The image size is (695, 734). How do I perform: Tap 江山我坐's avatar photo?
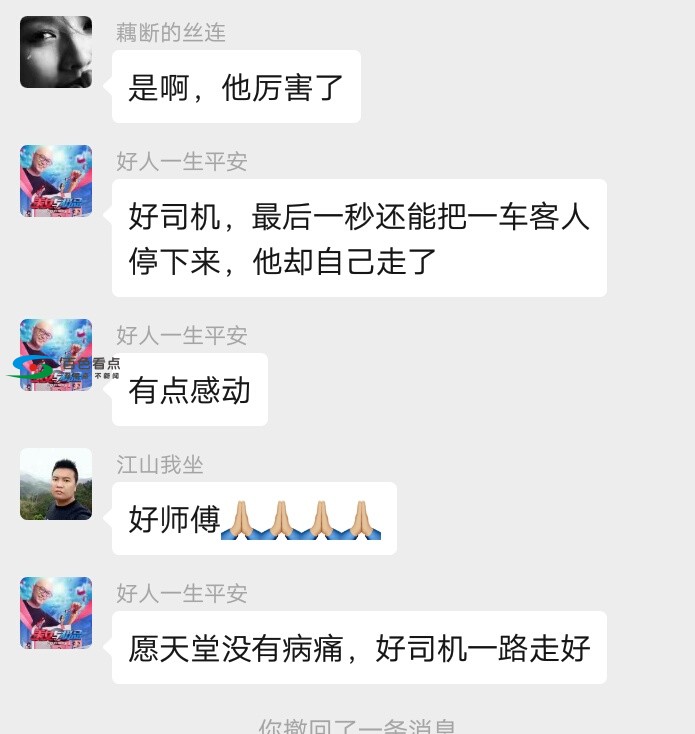[56, 484]
